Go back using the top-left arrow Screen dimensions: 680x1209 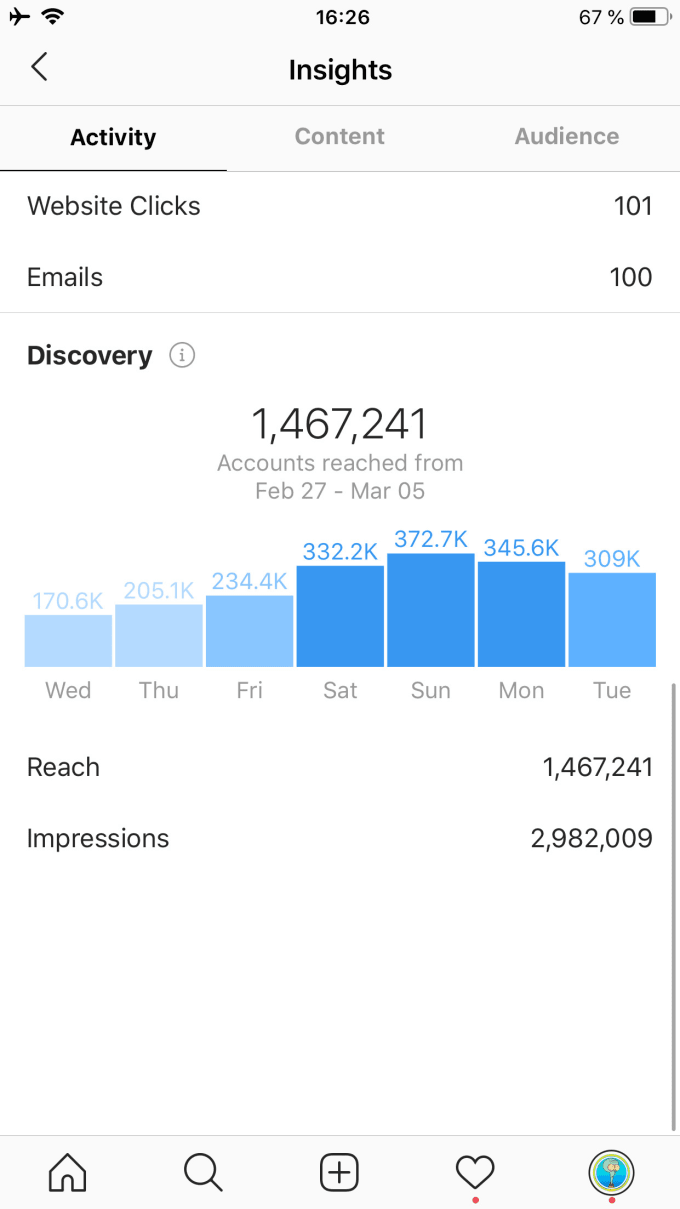coord(39,68)
